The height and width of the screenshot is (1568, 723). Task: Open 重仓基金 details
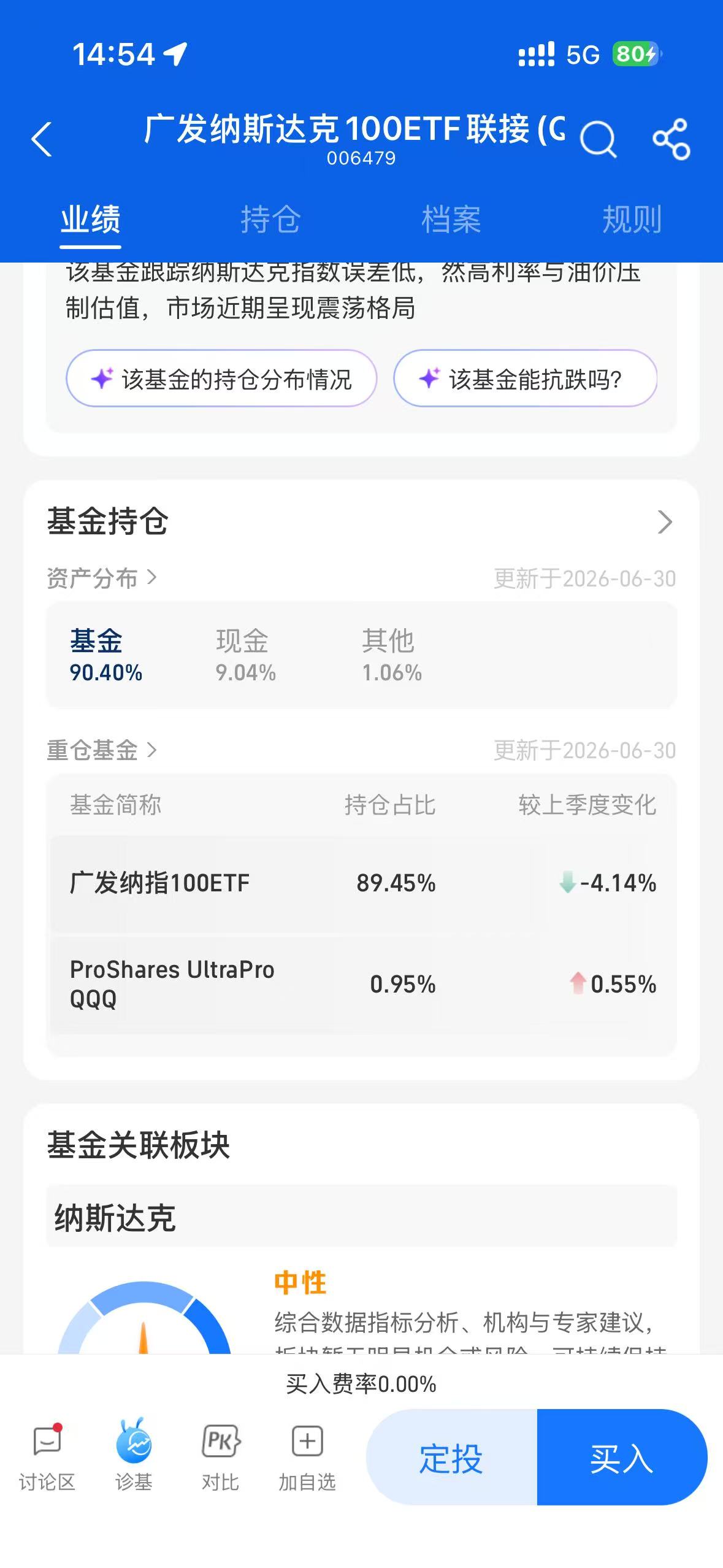[102, 750]
